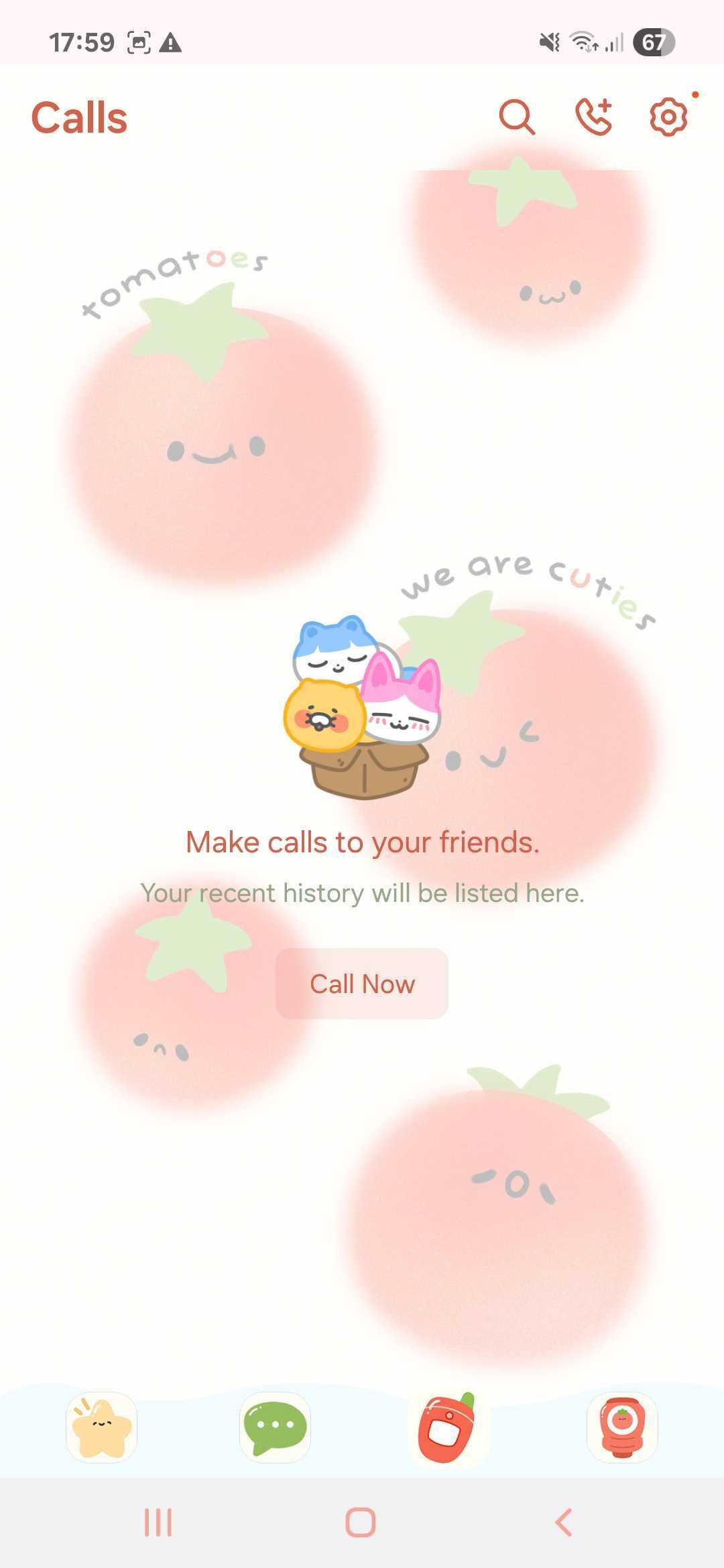Screen dimensions: 724x1568
Task: Open the tomato ketchup bottle tab
Action: point(621,1427)
